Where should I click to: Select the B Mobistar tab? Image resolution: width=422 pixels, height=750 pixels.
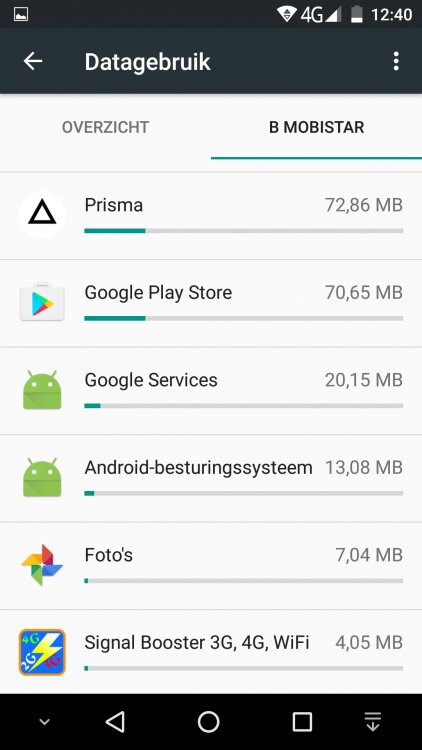pos(316,127)
